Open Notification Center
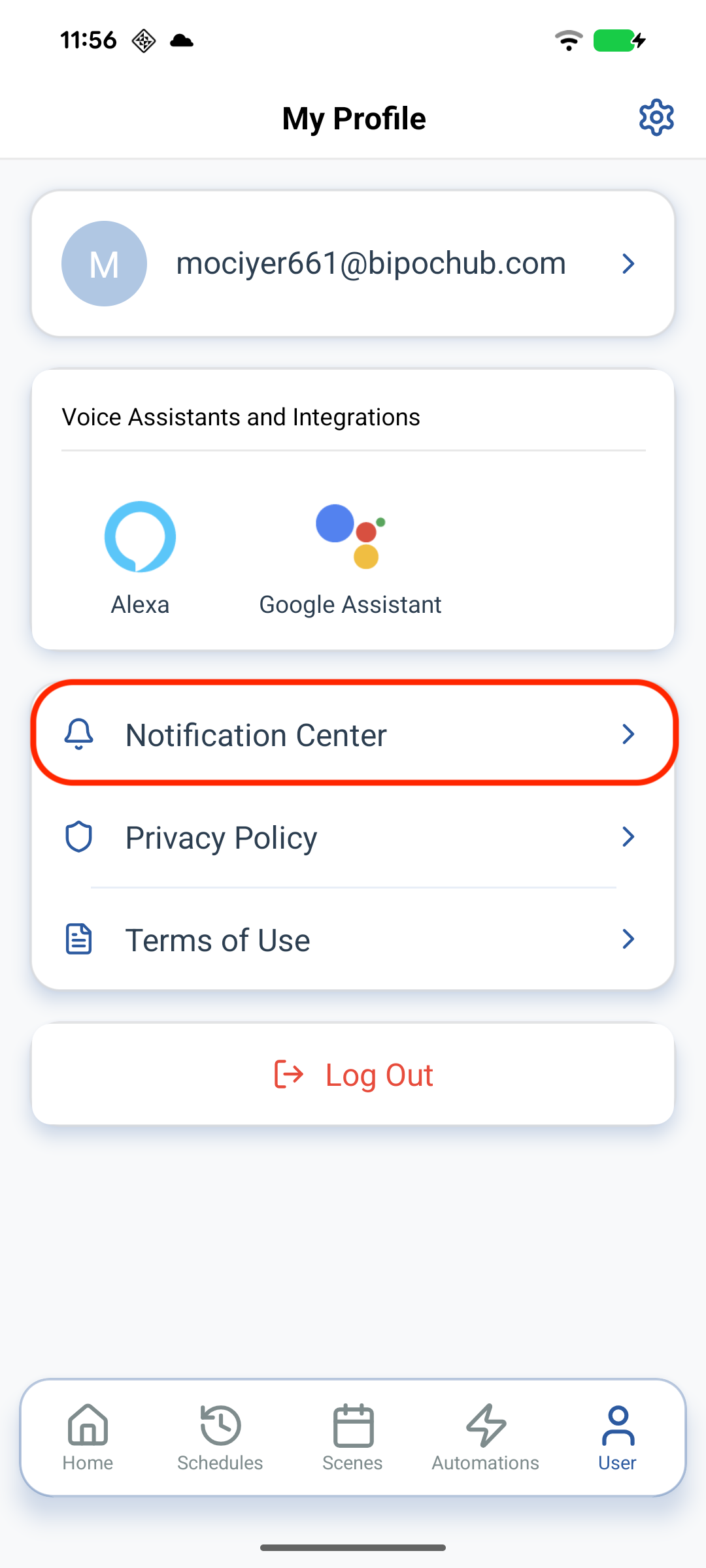706x1568 pixels. tap(353, 734)
